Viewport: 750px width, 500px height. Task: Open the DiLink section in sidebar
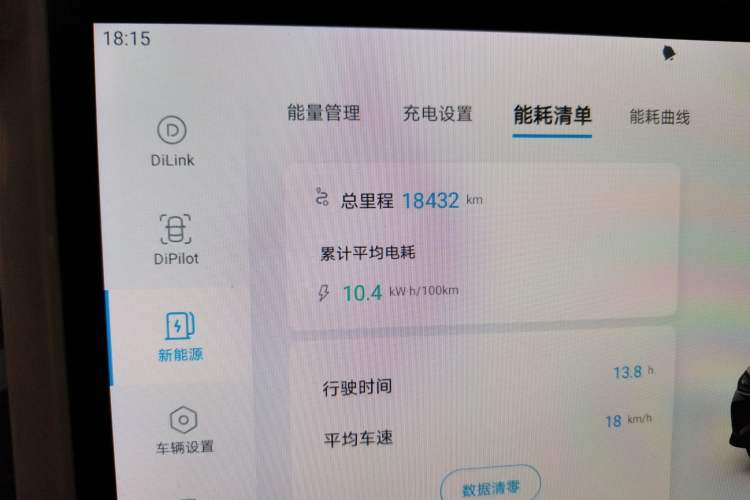click(173, 142)
